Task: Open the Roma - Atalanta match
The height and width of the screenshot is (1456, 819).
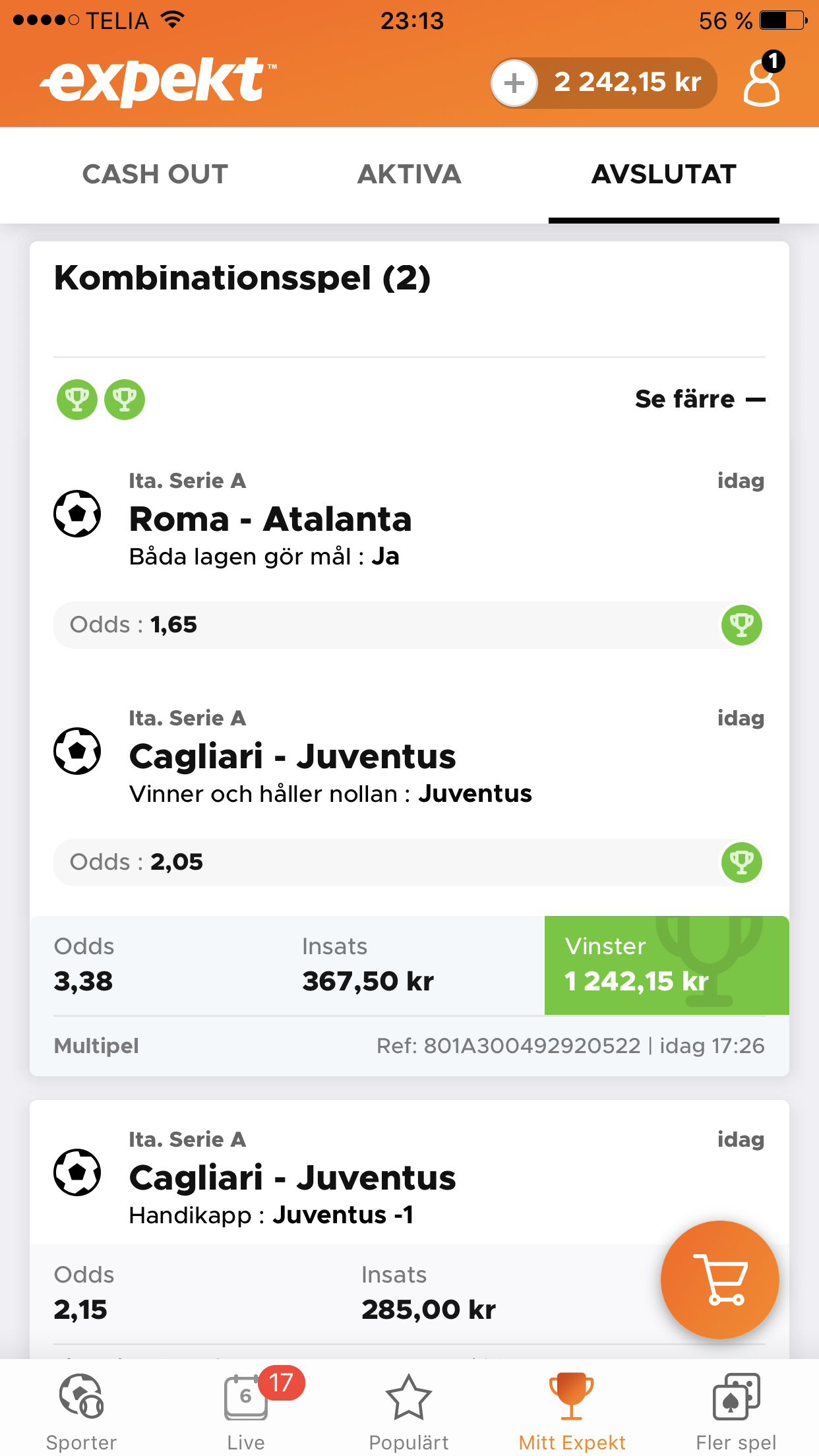Action: [270, 519]
